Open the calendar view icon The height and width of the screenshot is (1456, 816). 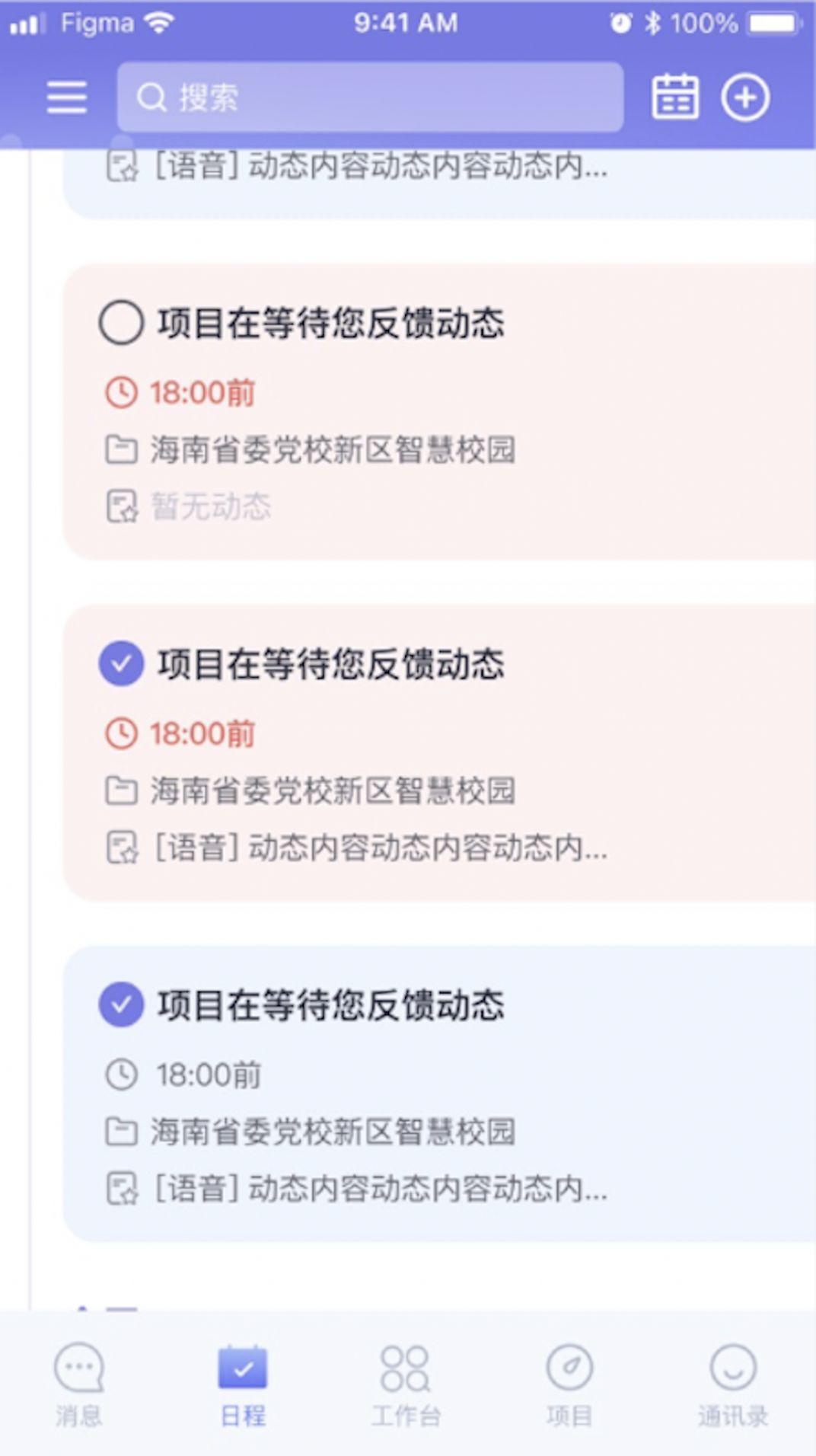[x=674, y=97]
